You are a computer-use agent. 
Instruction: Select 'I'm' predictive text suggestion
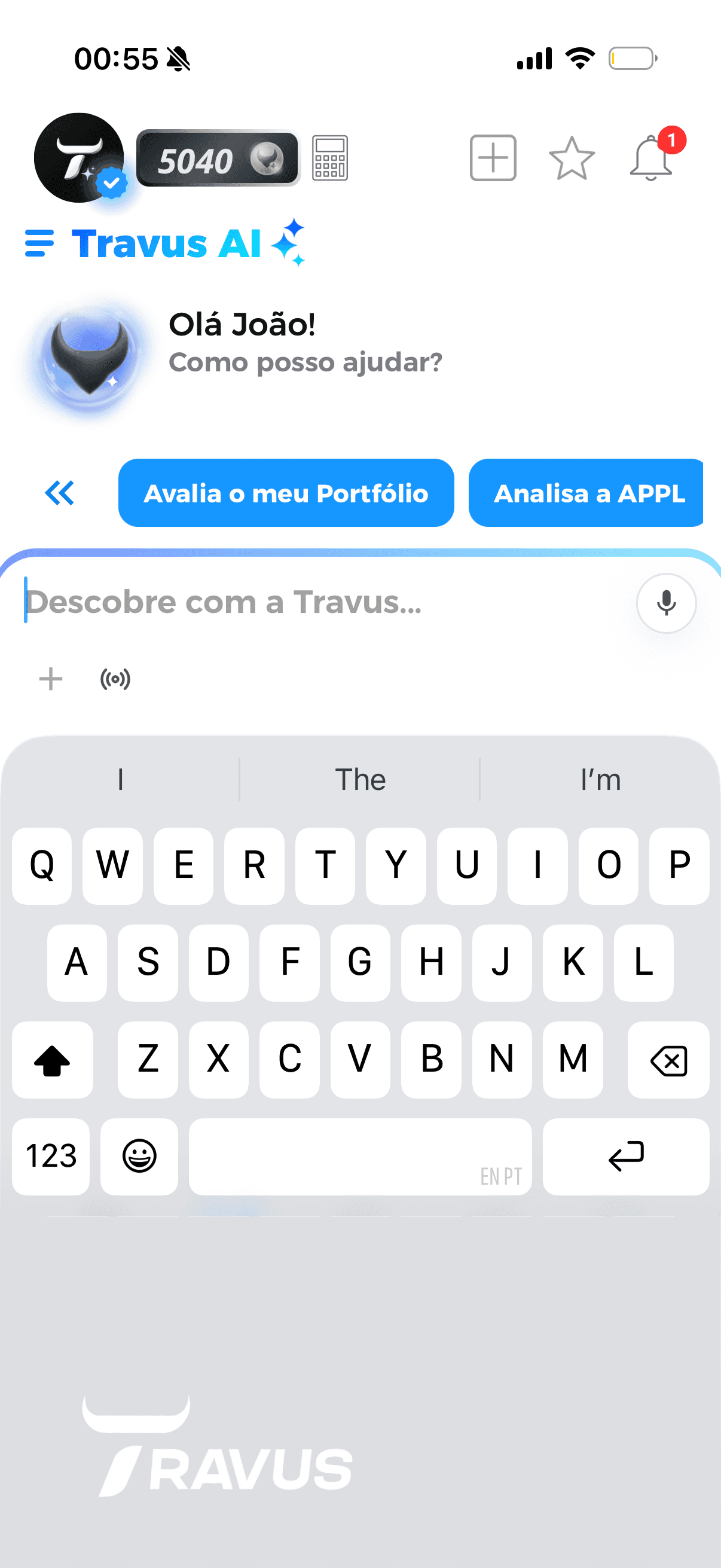coord(600,779)
